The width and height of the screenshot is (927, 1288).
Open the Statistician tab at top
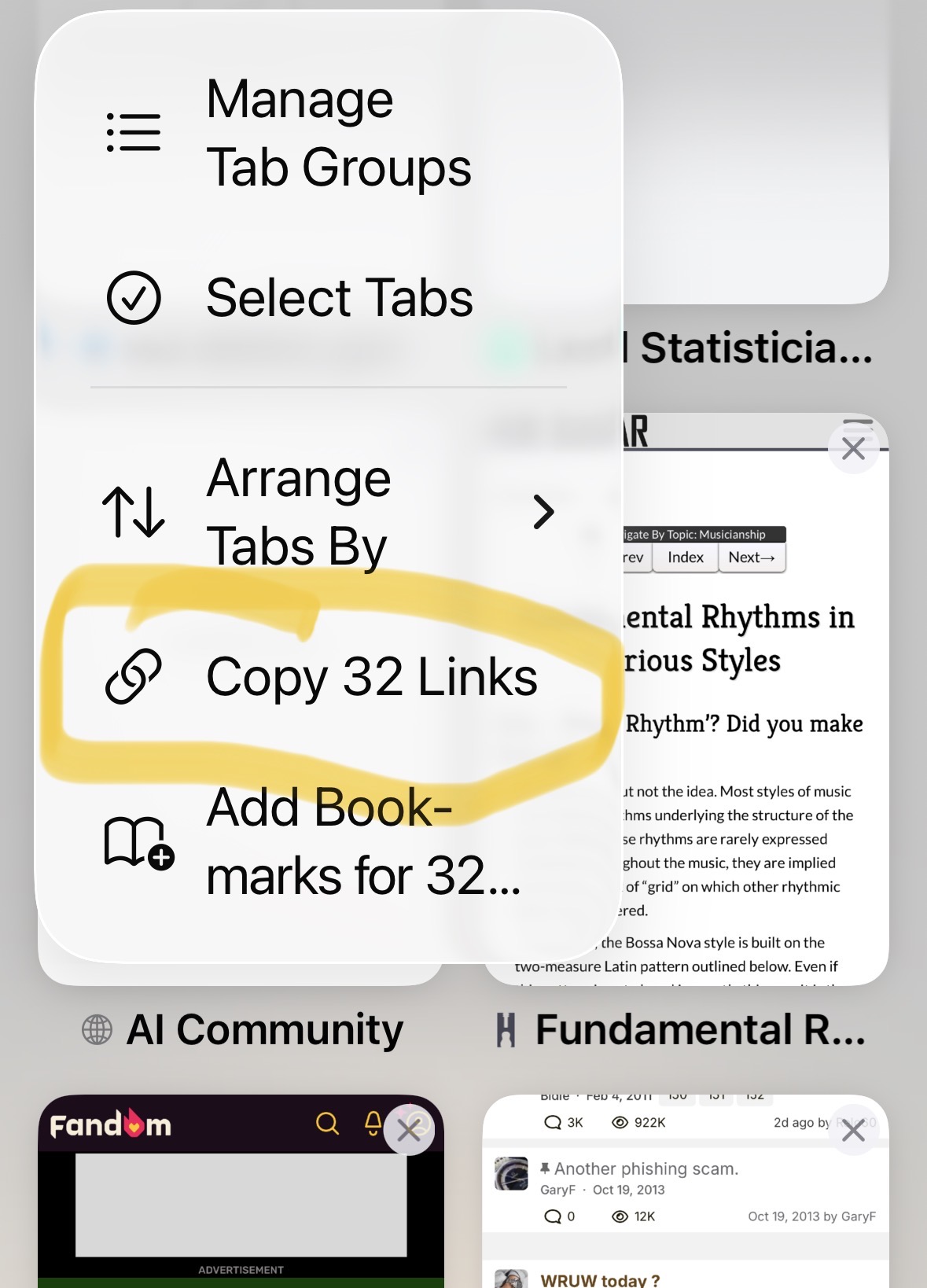pos(755,157)
